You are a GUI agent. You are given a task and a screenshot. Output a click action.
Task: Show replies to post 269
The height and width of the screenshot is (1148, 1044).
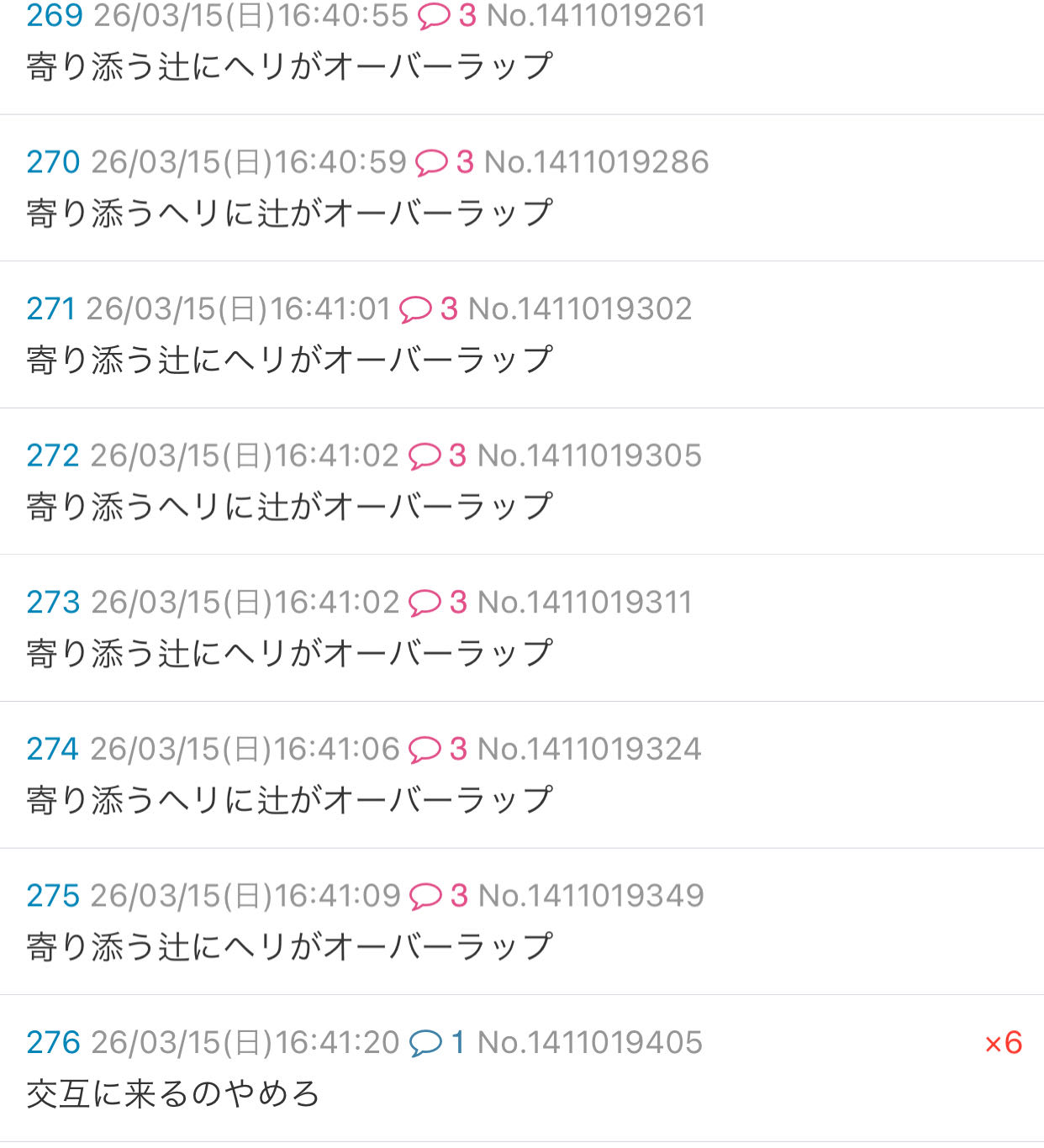(446, 16)
